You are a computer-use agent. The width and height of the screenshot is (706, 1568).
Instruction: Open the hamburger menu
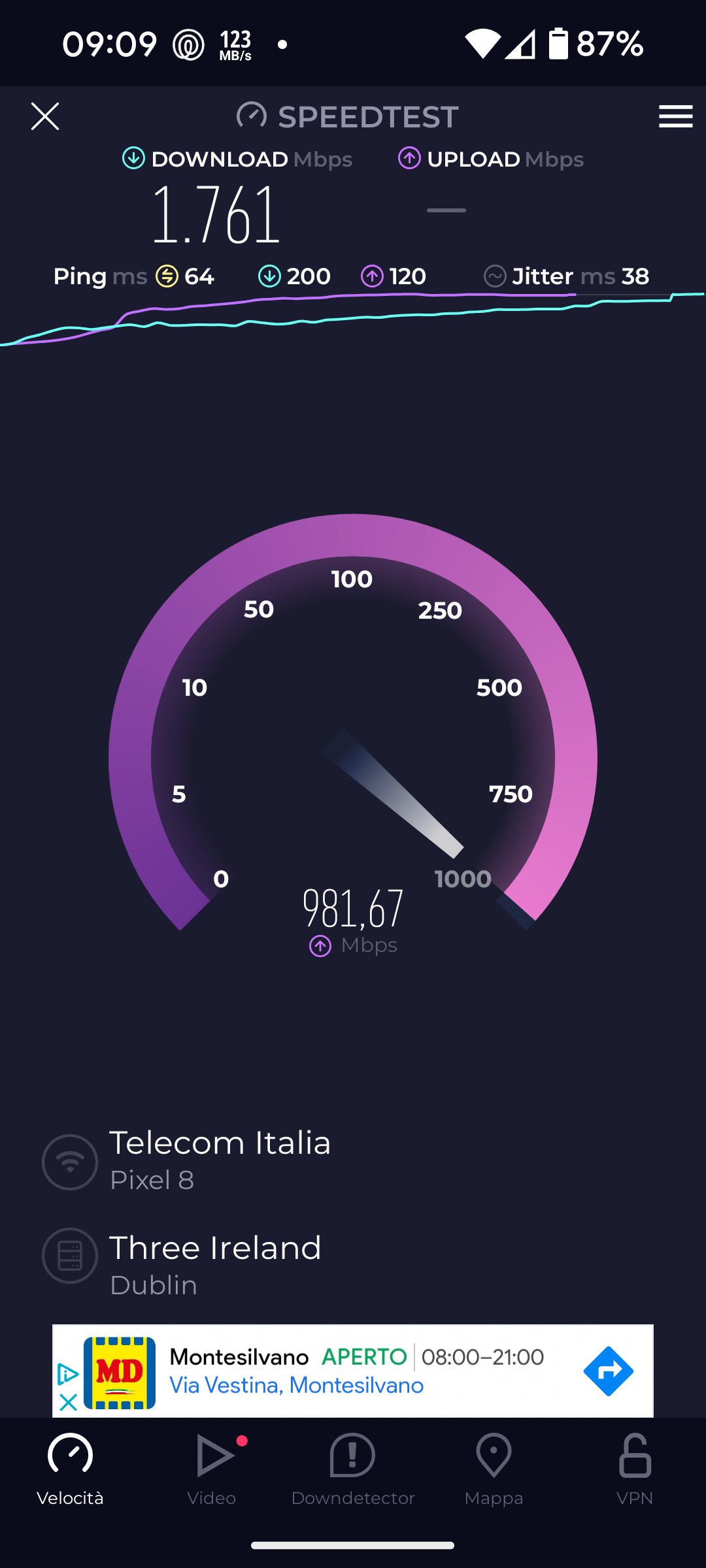click(x=675, y=116)
